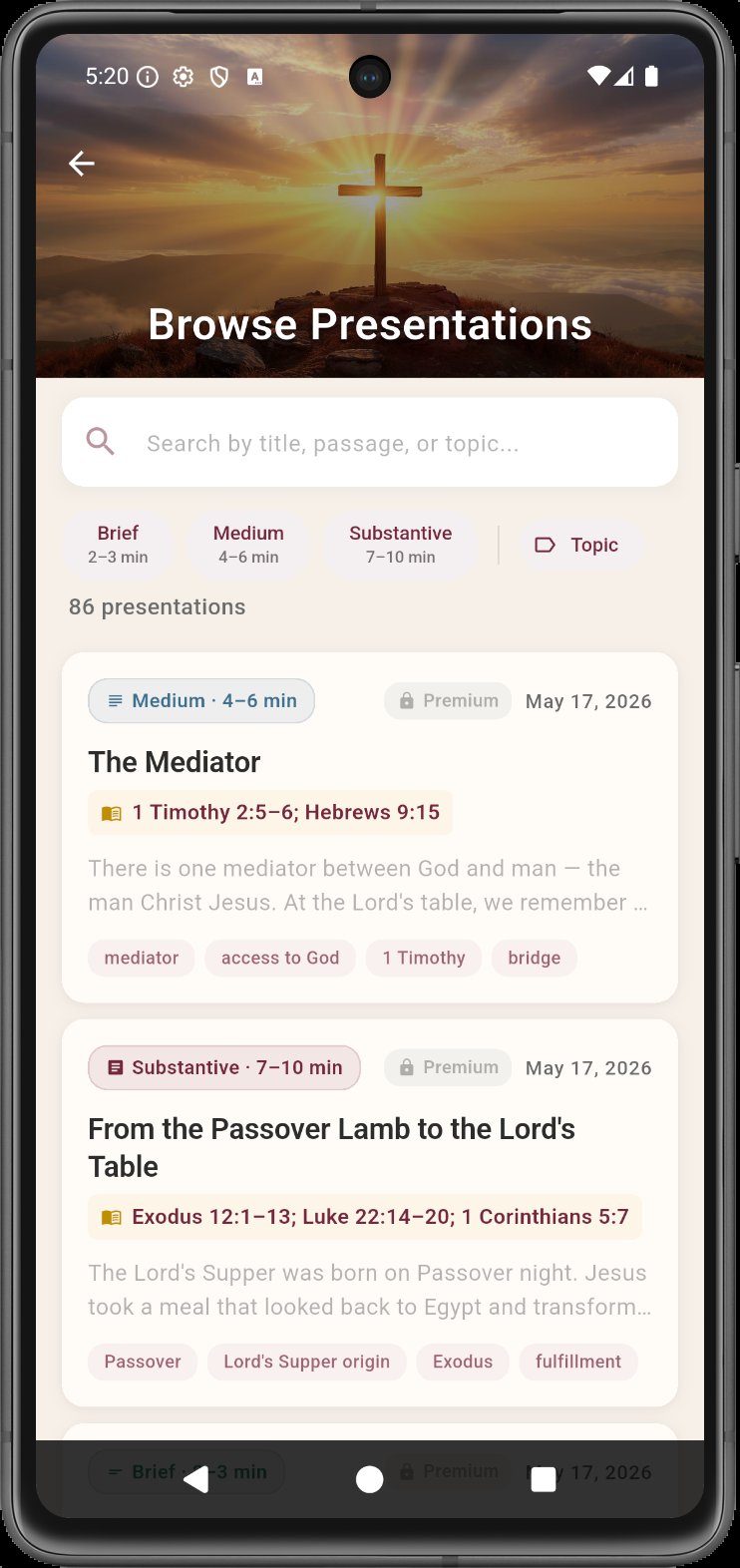Open the Topic filter chip
Viewport: 740px width, 1568px height.
[x=577, y=545]
